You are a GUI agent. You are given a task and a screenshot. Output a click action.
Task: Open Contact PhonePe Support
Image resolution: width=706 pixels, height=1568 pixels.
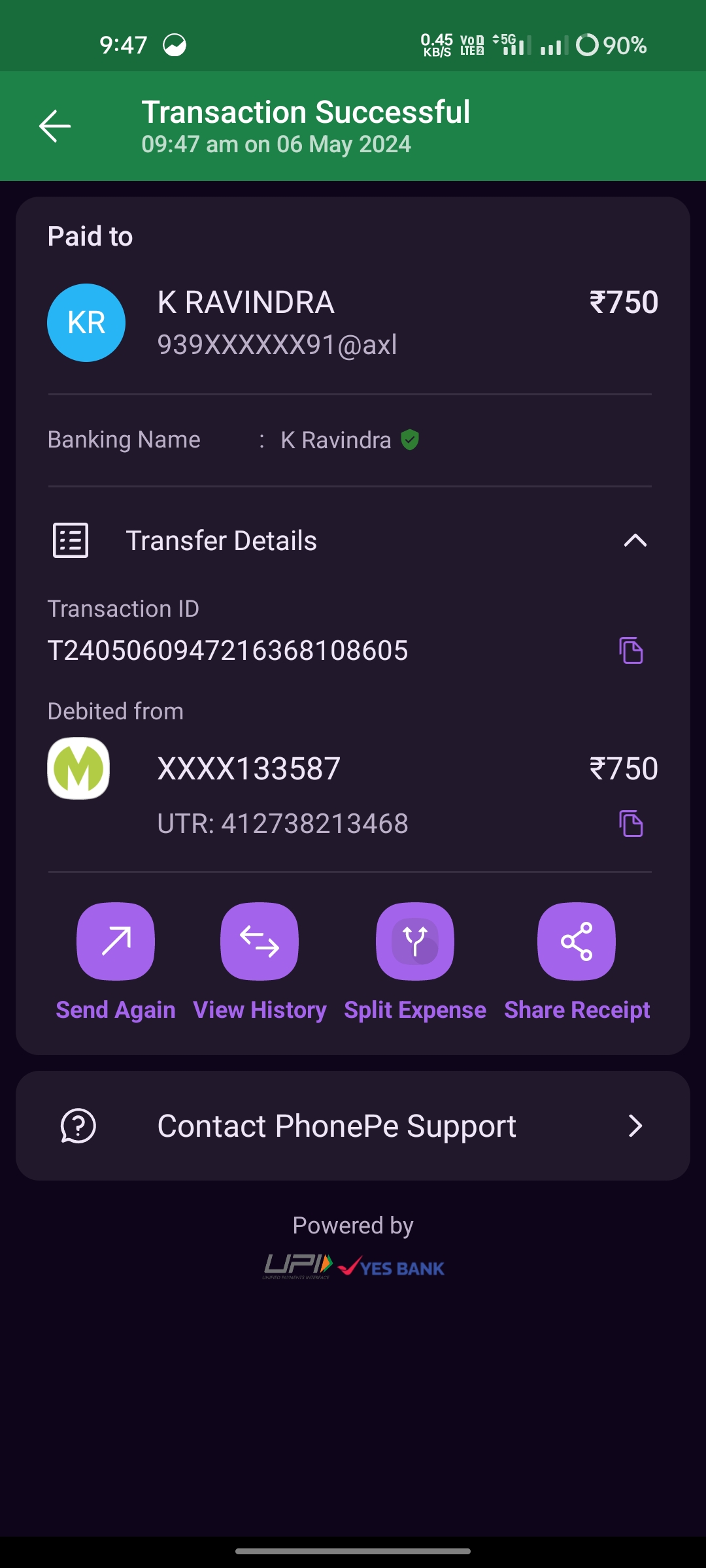click(x=353, y=1126)
